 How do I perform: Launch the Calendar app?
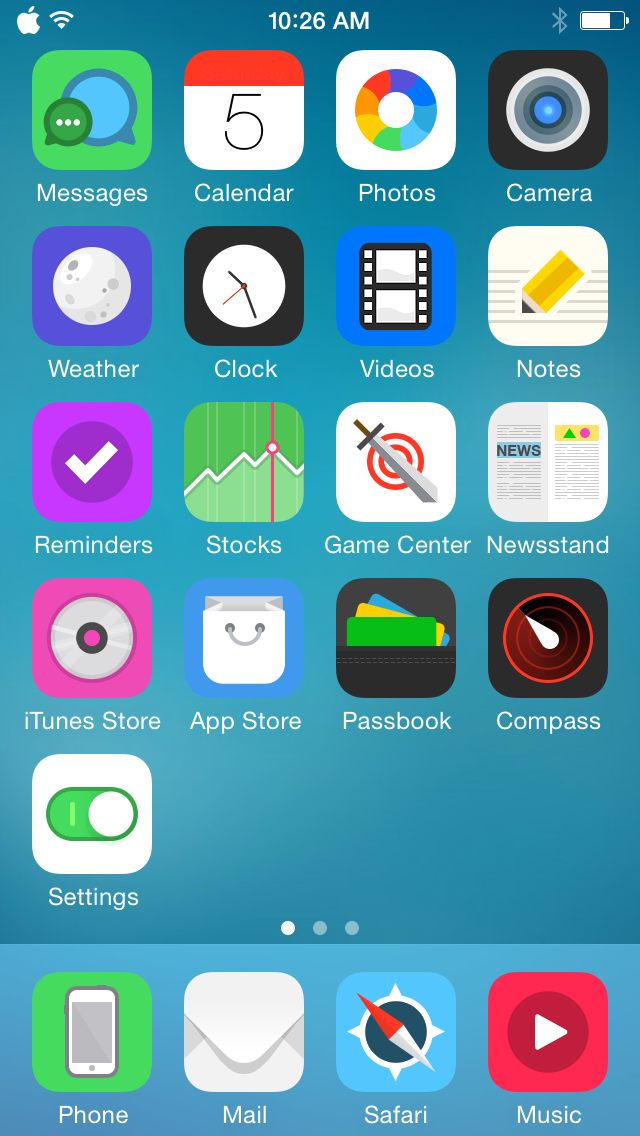(x=244, y=110)
